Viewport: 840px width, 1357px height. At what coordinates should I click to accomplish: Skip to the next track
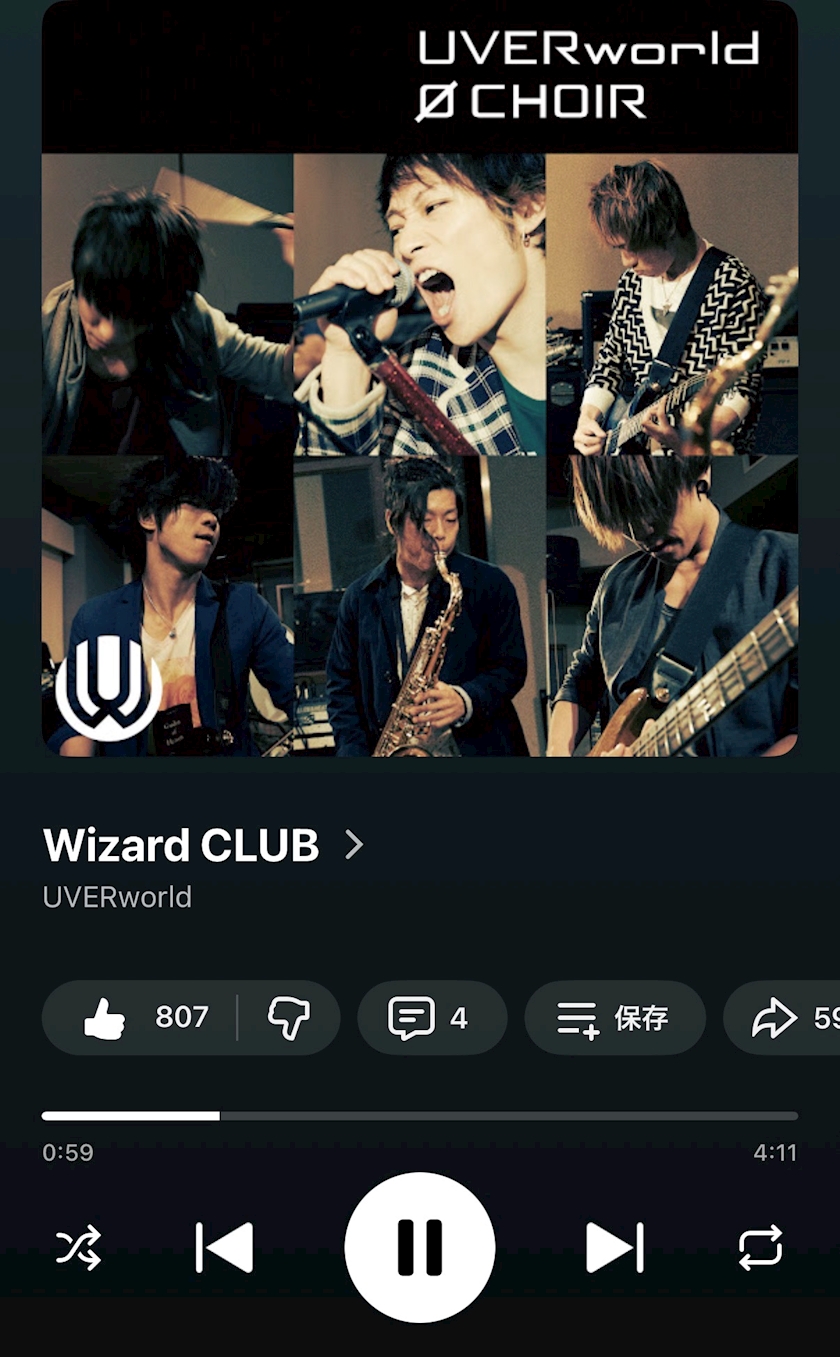(x=614, y=1248)
